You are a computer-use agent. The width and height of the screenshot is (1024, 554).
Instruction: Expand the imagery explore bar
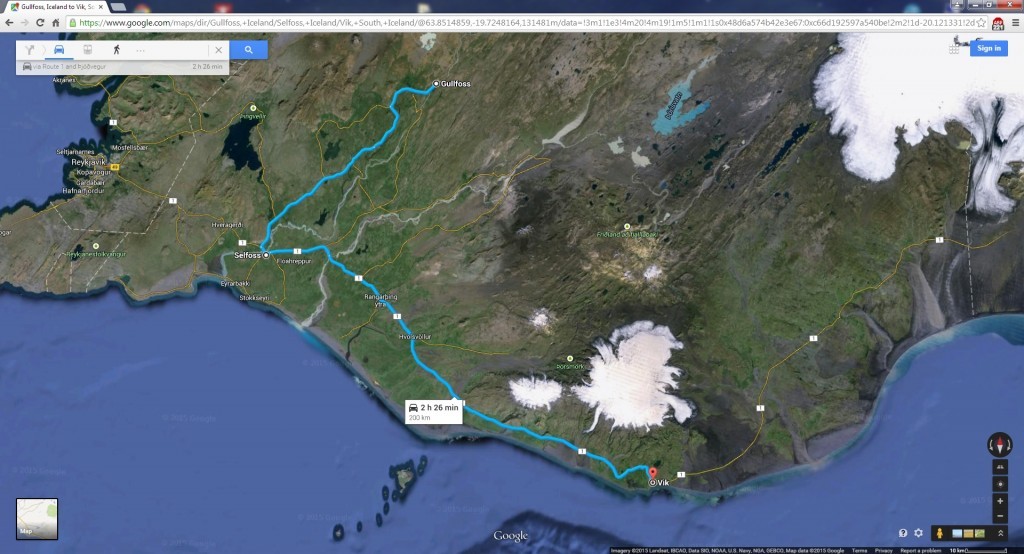[999, 533]
